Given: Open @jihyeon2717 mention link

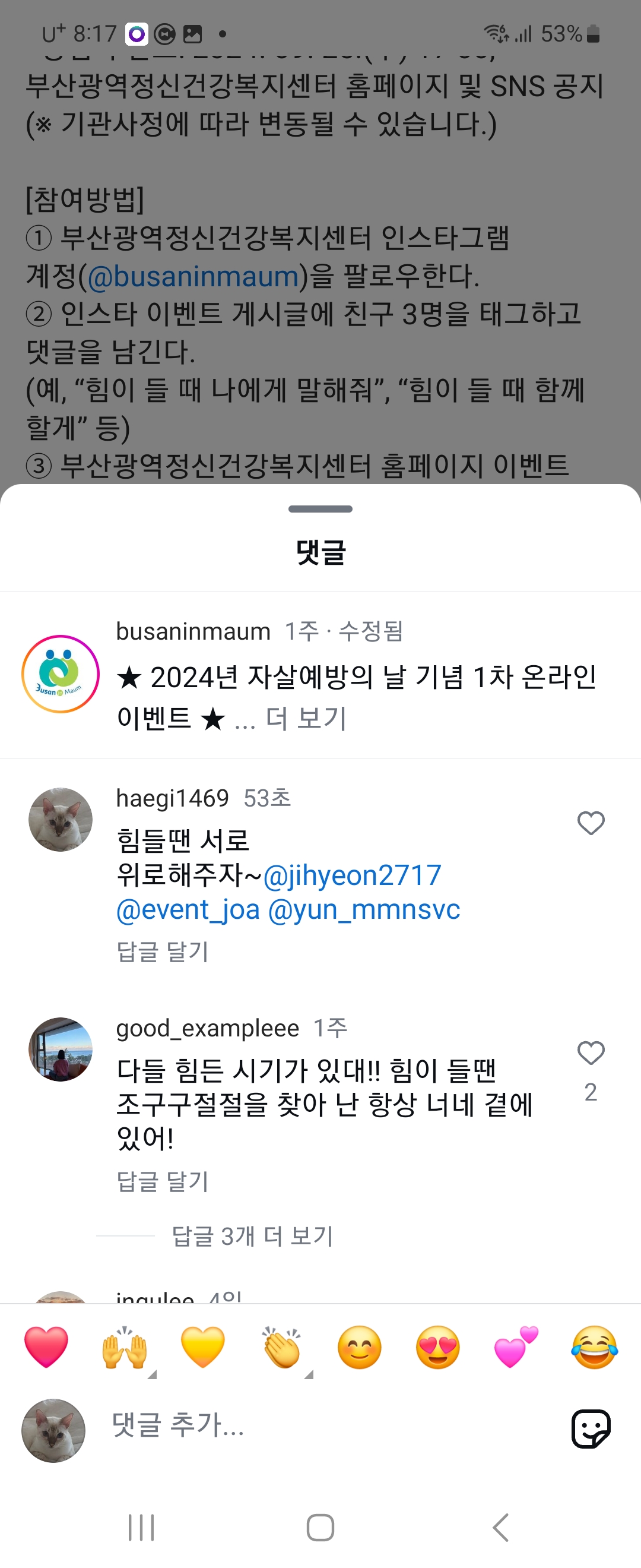Looking at the screenshot, I should click(352, 875).
